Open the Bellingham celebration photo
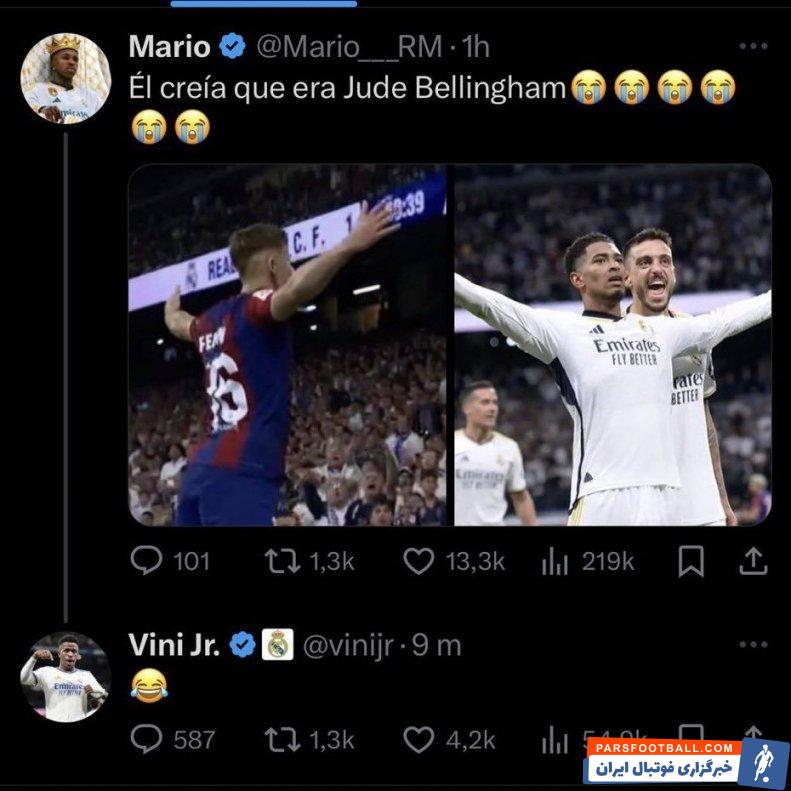The image size is (791, 791). (612, 345)
